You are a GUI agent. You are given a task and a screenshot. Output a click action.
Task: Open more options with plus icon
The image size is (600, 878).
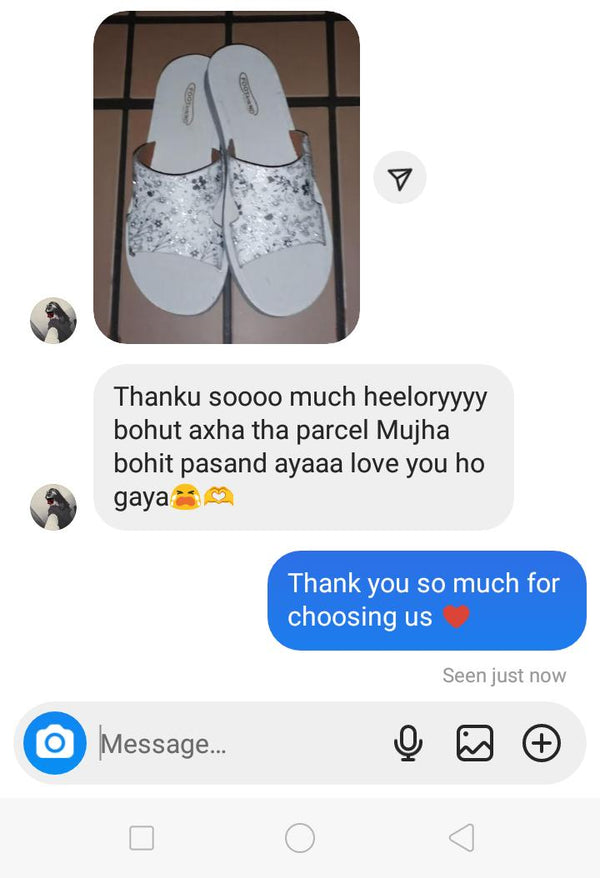coord(541,743)
